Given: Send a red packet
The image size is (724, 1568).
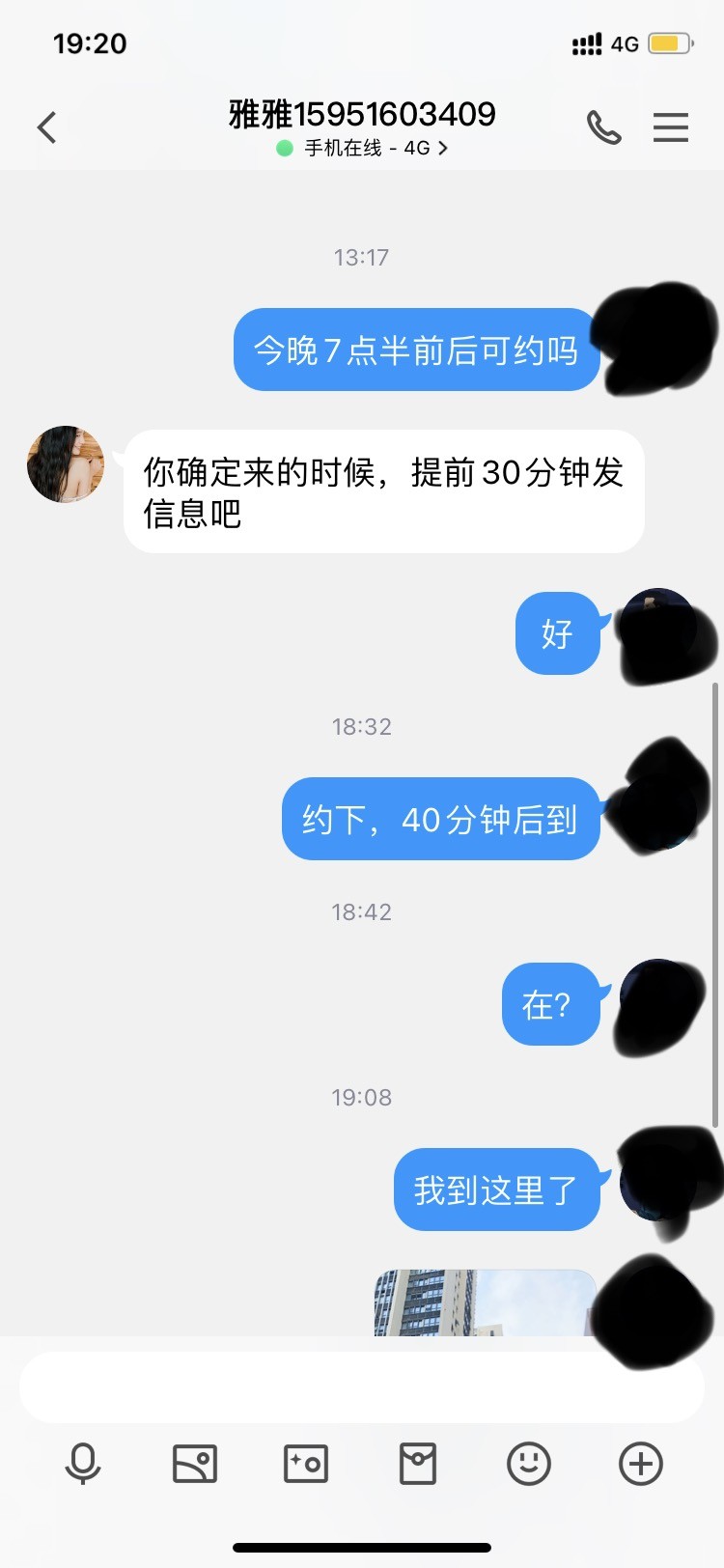Looking at the screenshot, I should pos(418,1464).
